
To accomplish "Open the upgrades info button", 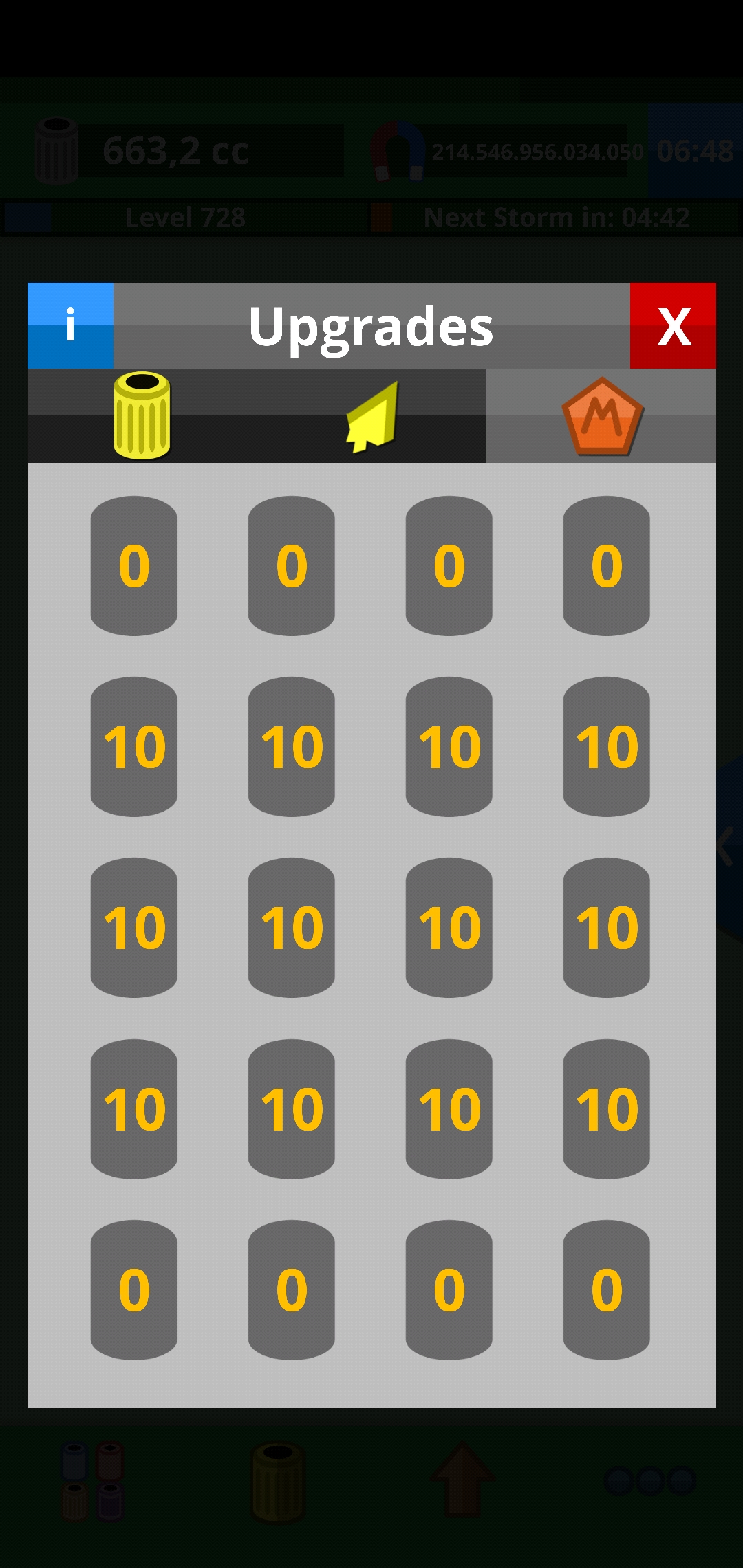I will 70,325.
